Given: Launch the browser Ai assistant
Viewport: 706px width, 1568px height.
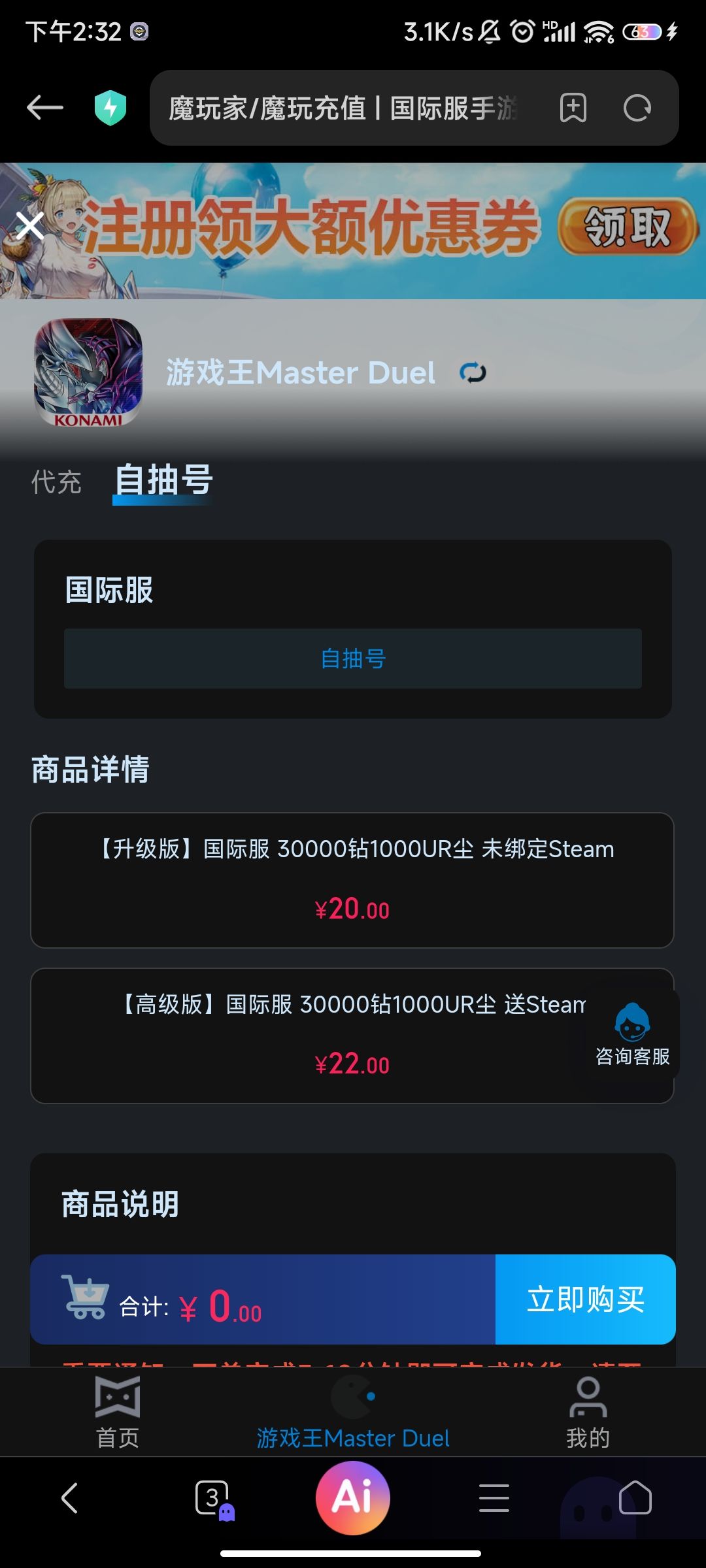Looking at the screenshot, I should point(353,1497).
